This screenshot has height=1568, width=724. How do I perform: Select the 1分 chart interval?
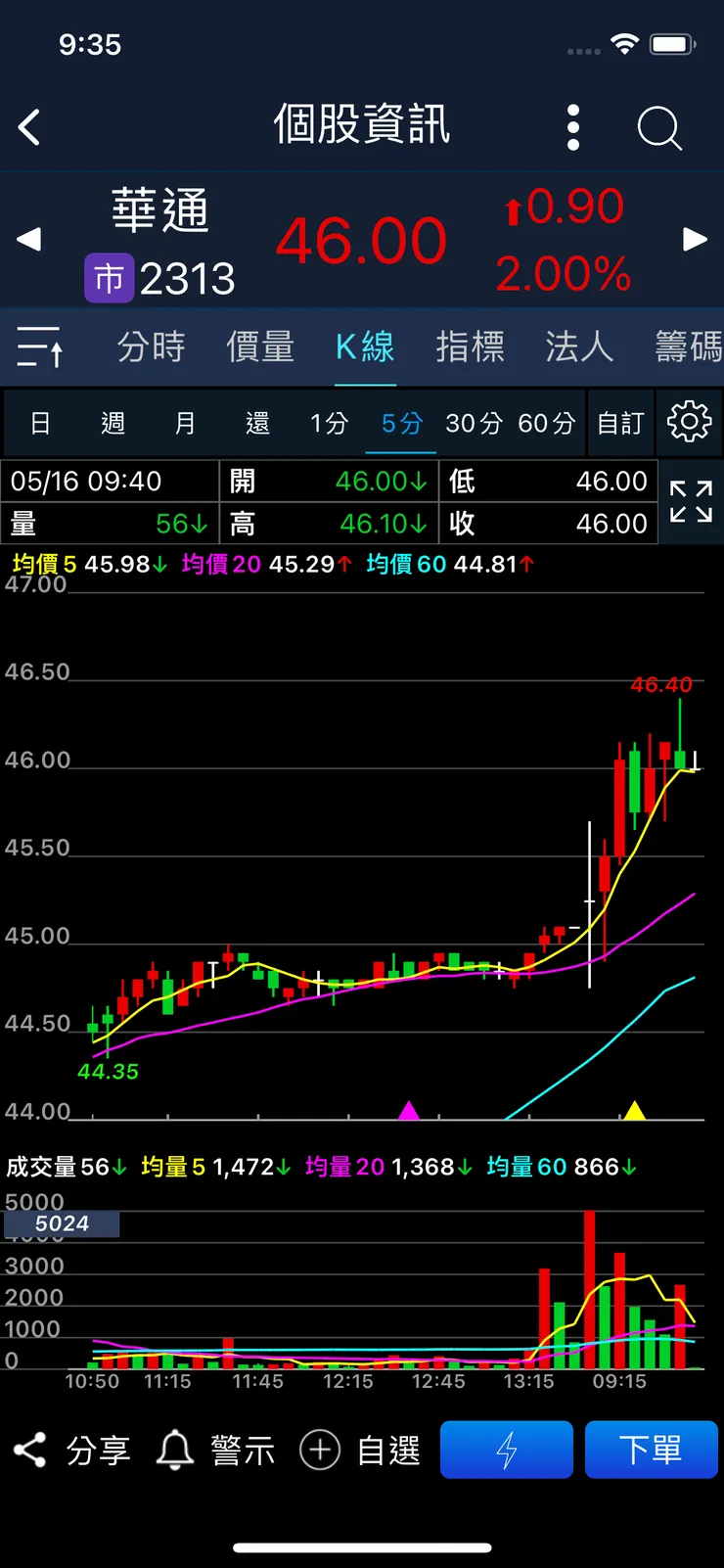[x=329, y=423]
